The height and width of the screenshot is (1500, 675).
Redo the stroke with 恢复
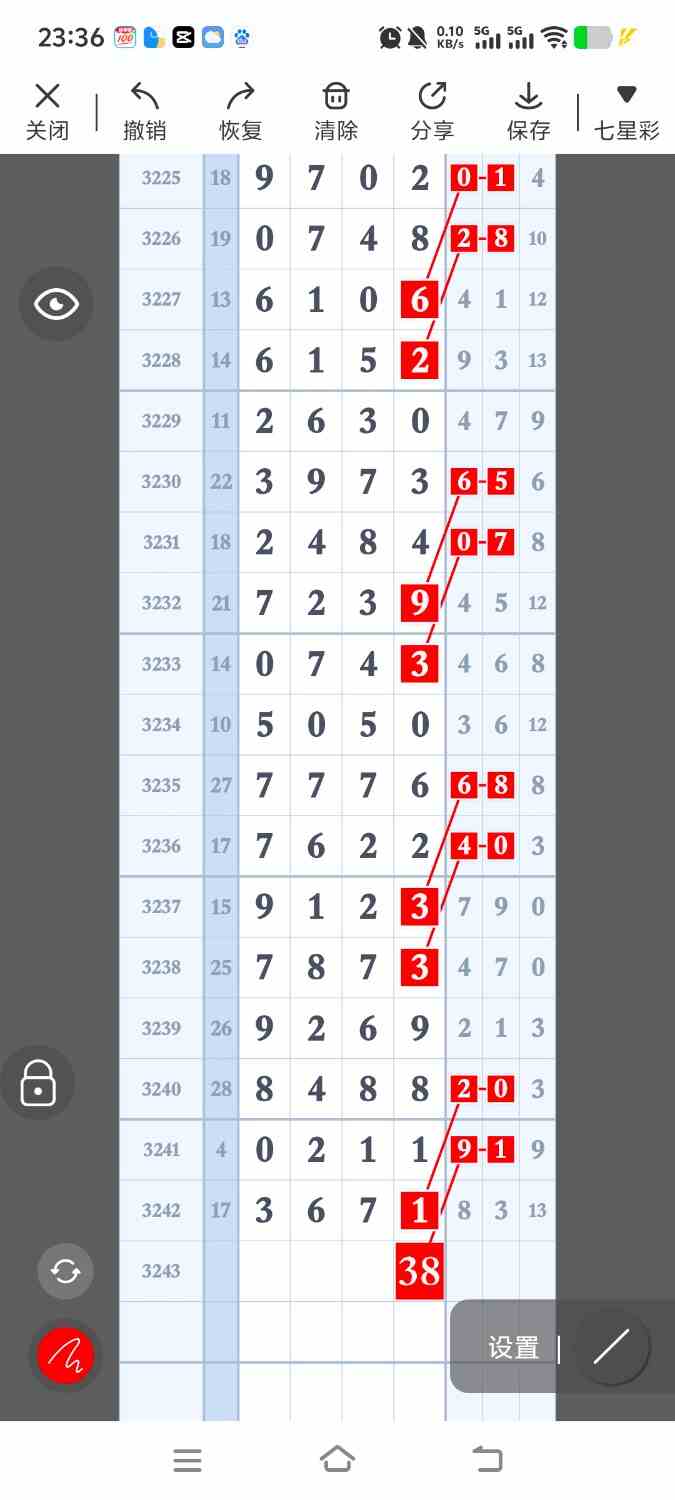pyautogui.click(x=240, y=111)
